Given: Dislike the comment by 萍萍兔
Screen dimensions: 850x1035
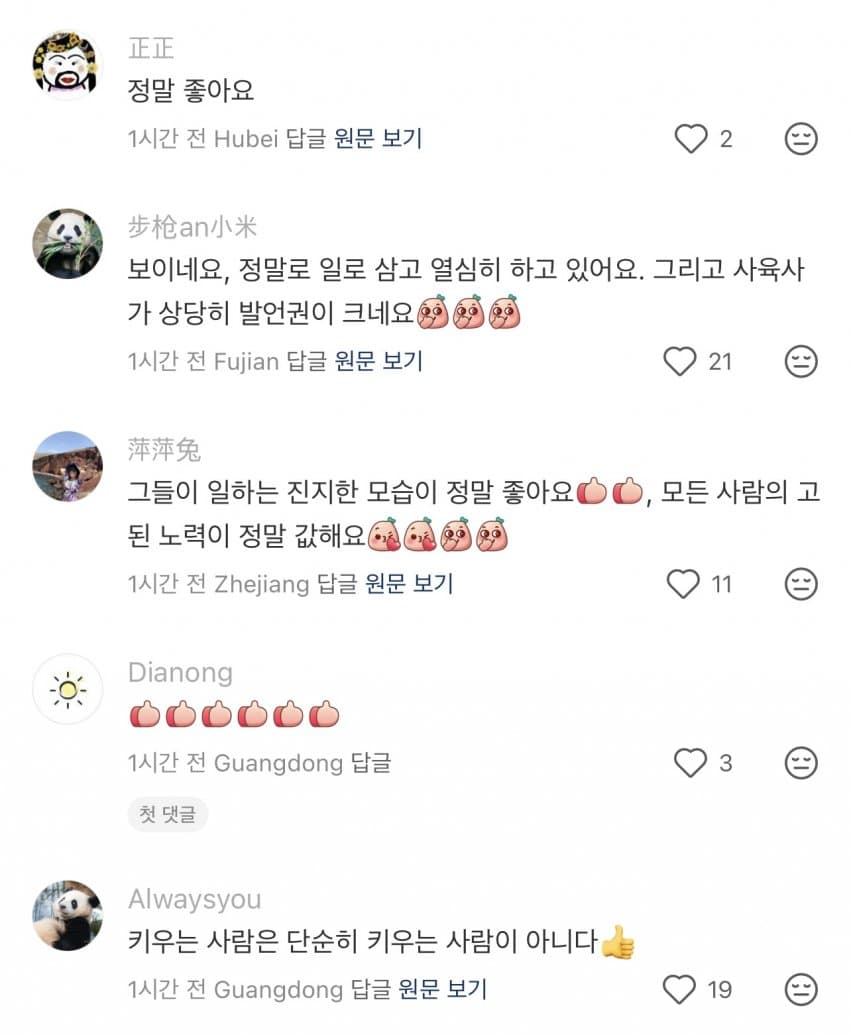Looking at the screenshot, I should pos(800,583).
